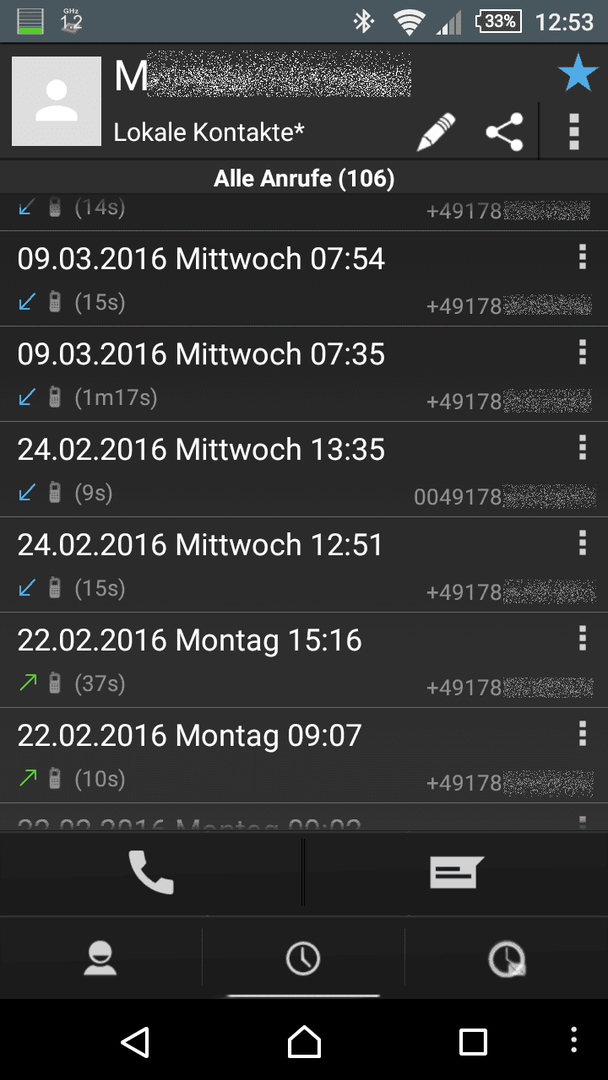This screenshot has height=1080, width=608.
Task: Go to the home screen
Action: [304, 1041]
